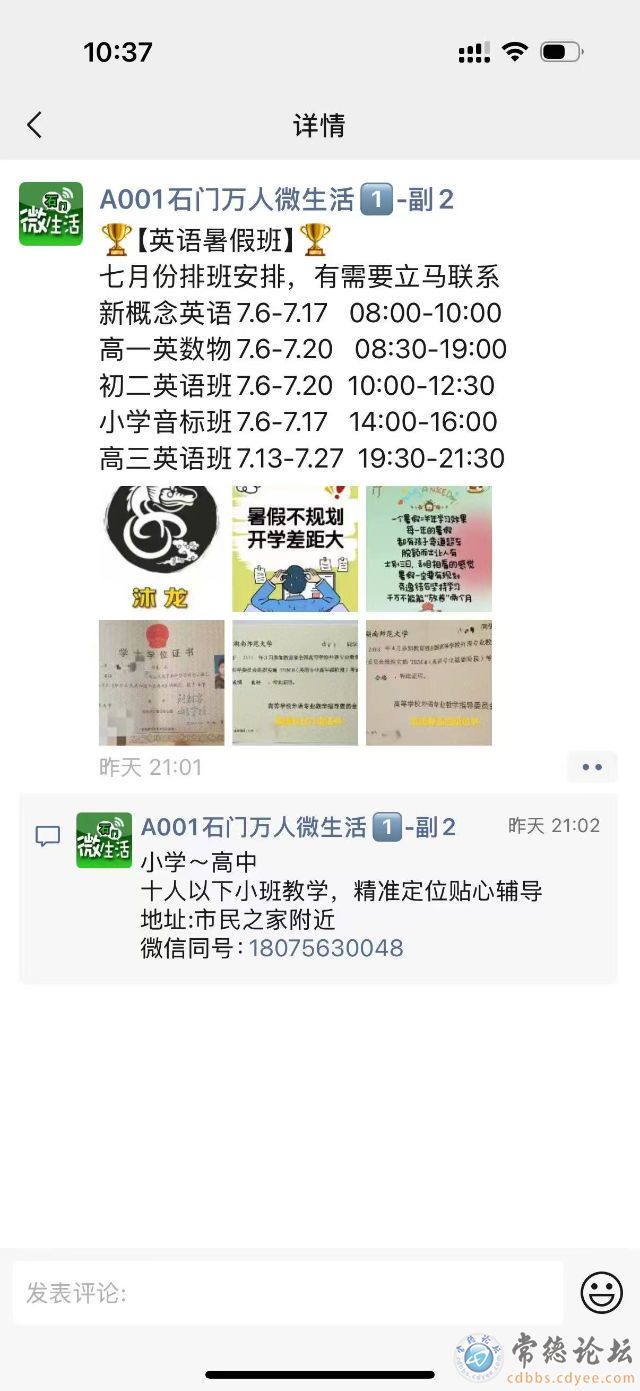Open commenter name in the 21:02 comment

298,827
